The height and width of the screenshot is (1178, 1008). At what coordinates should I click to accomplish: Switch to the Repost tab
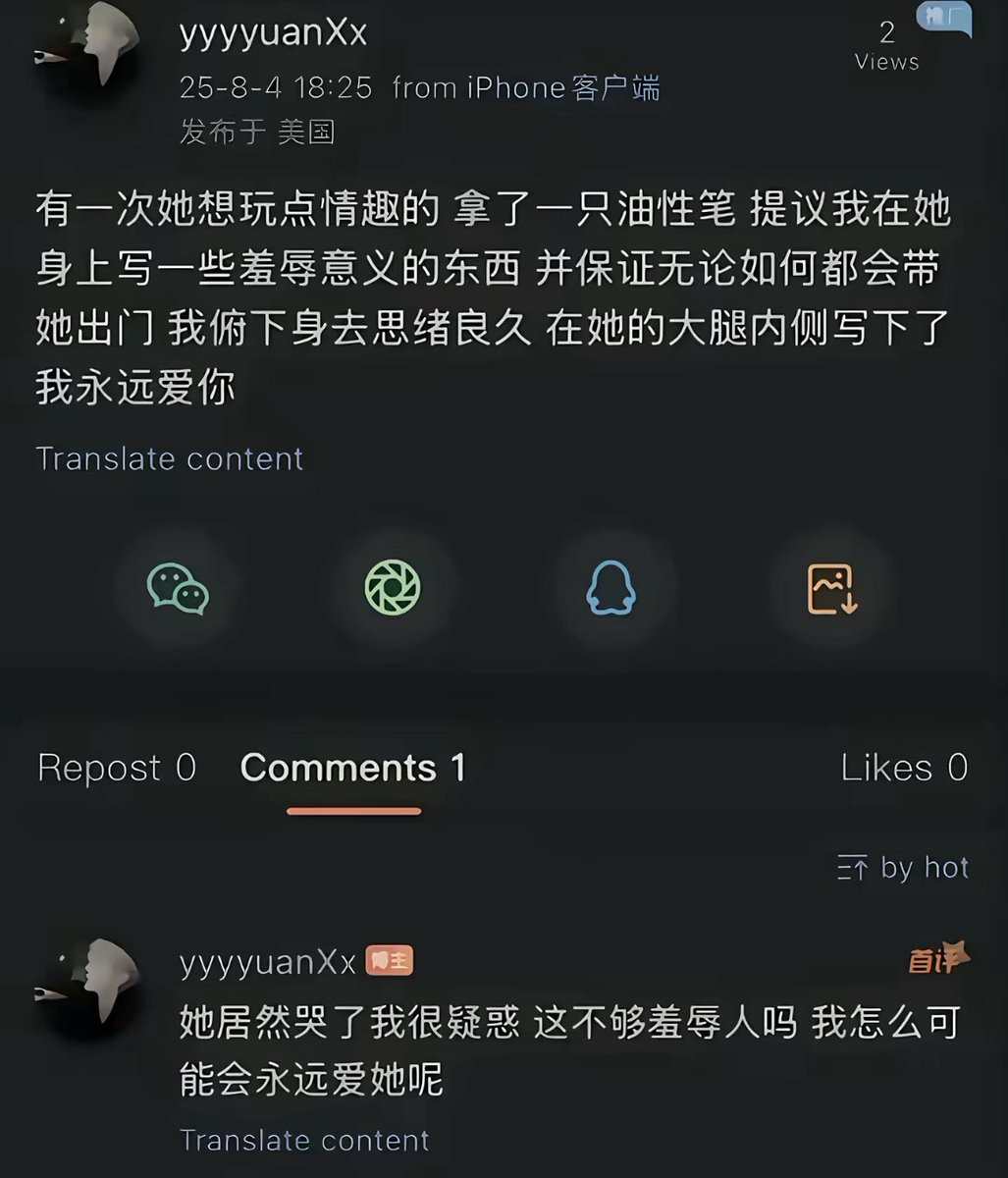click(117, 768)
